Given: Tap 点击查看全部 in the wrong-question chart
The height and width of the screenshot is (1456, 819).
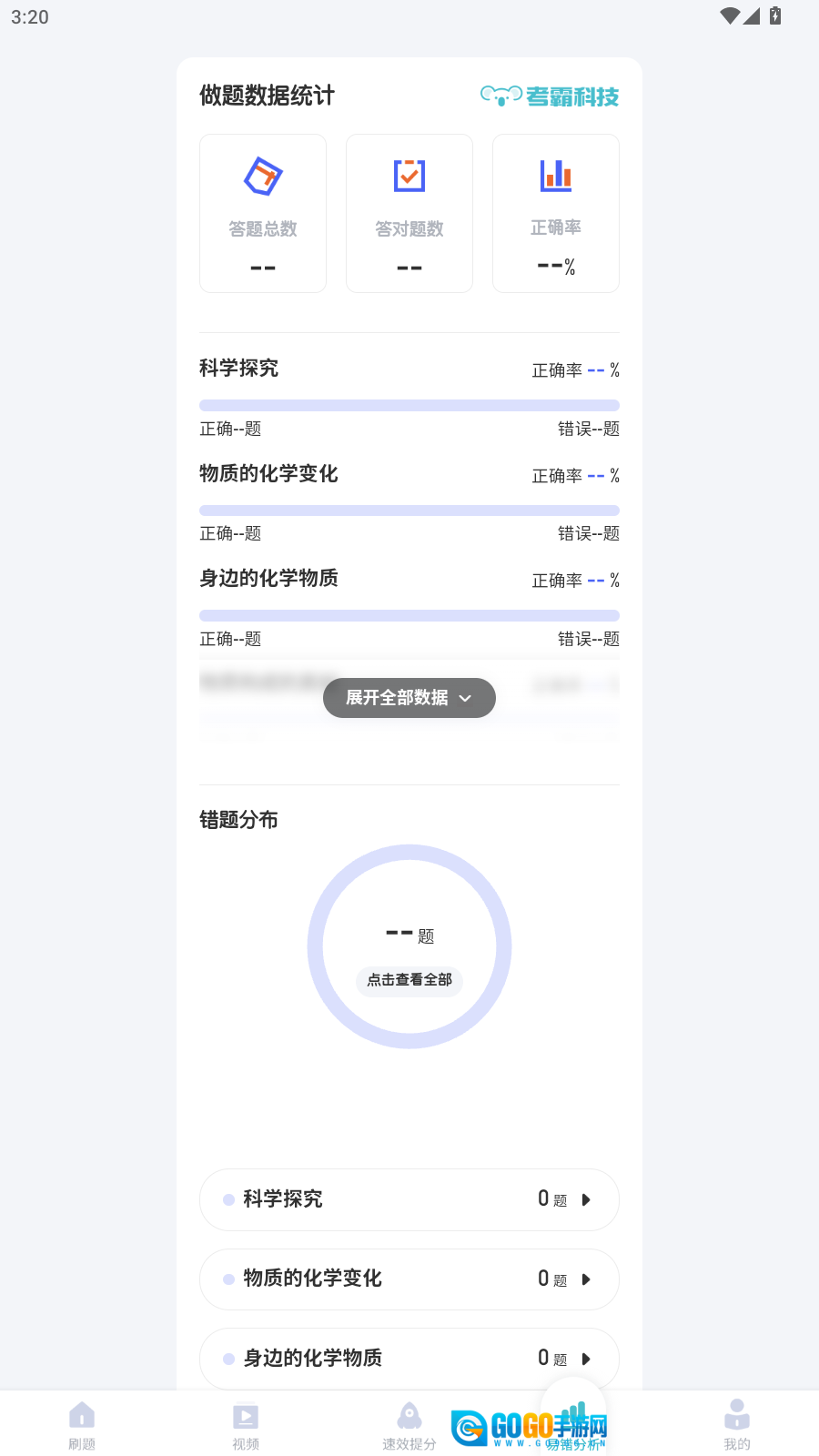Looking at the screenshot, I should pyautogui.click(x=409, y=980).
